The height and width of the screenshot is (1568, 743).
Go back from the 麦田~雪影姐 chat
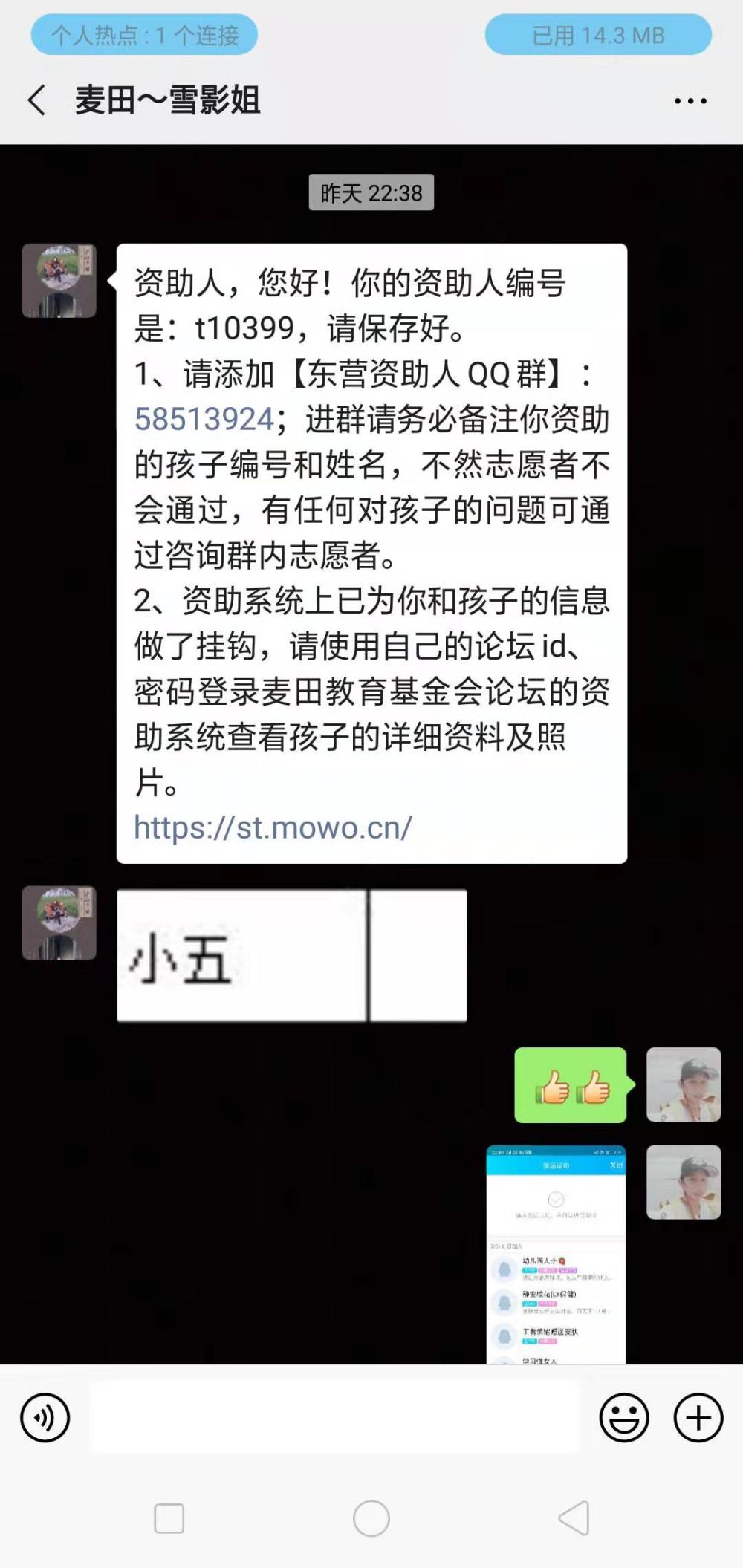pyautogui.click(x=36, y=100)
